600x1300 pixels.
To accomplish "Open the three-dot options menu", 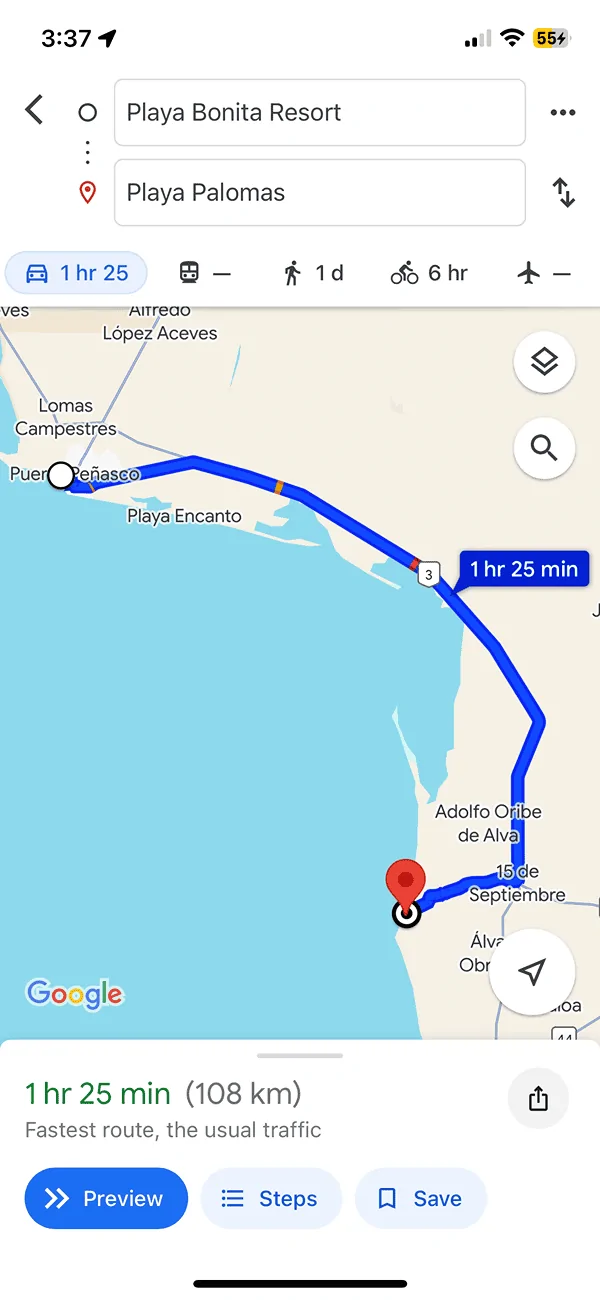I will coord(563,112).
